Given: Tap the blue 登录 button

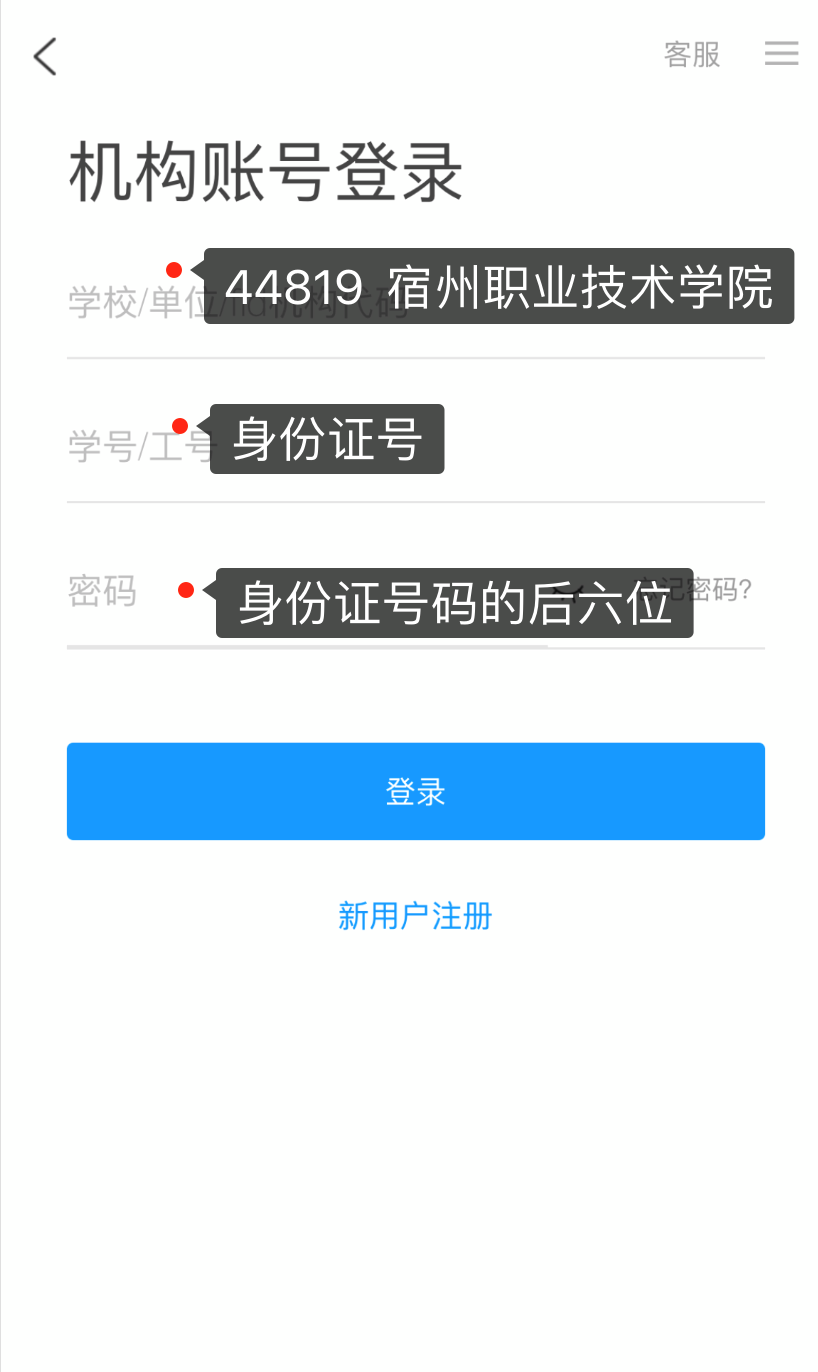Looking at the screenshot, I should tap(416, 791).
